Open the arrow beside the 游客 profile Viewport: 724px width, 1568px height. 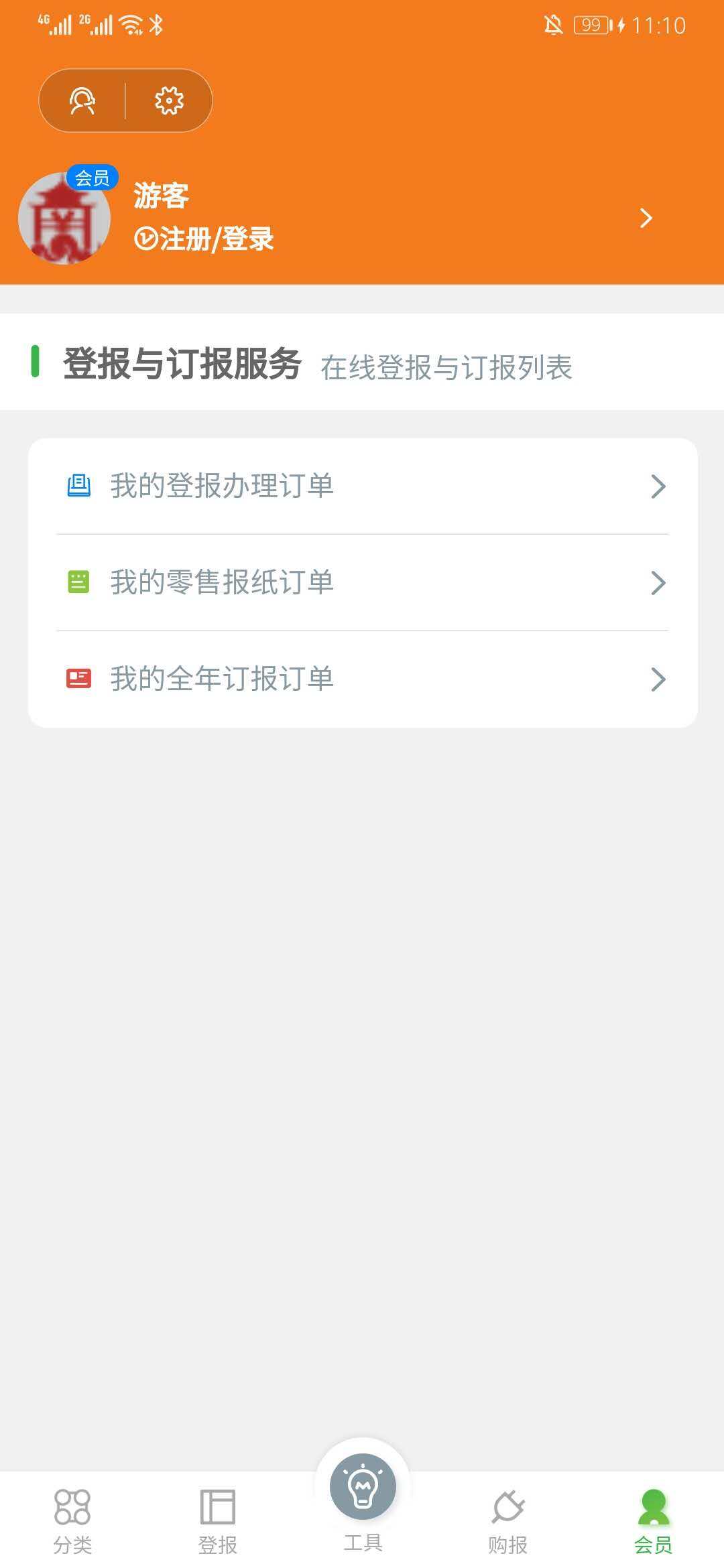click(x=646, y=218)
